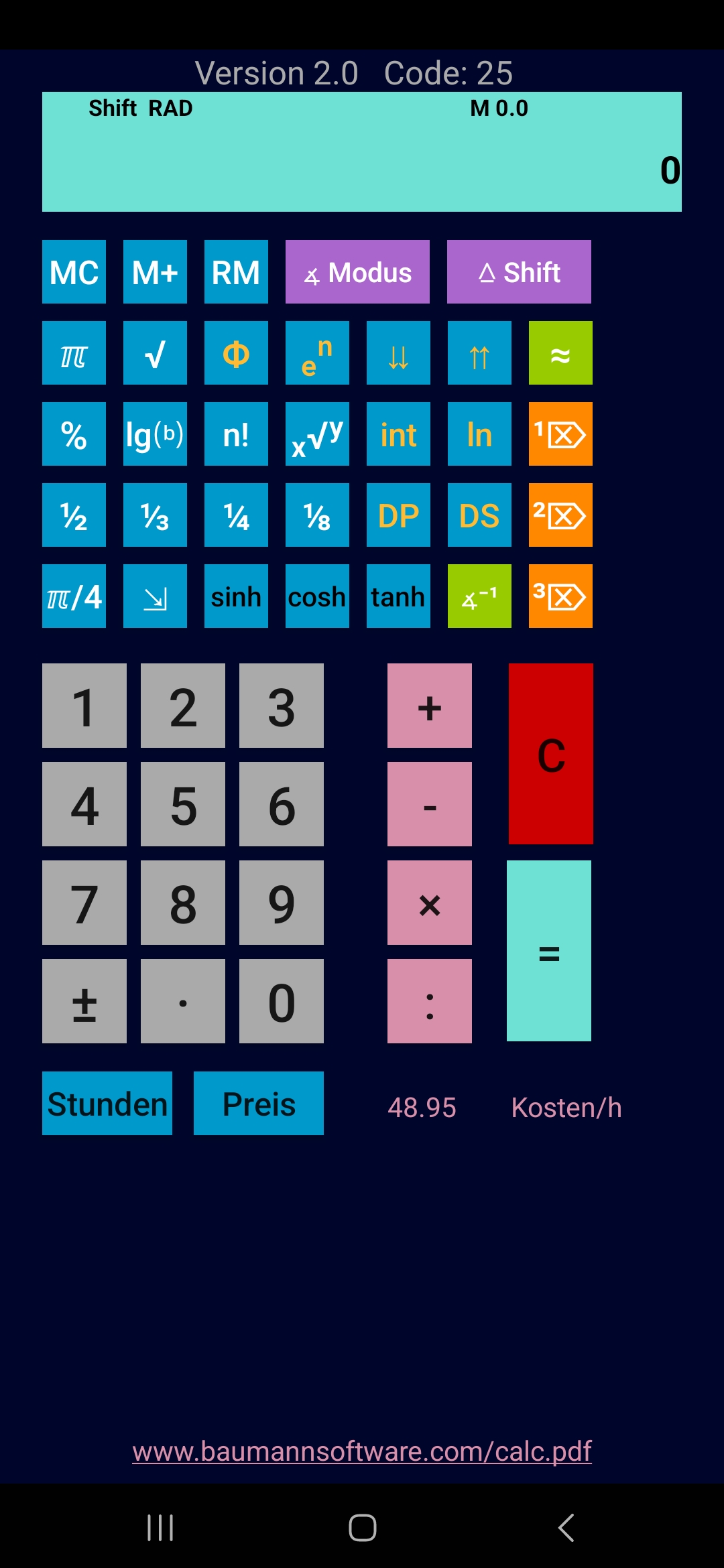Image resolution: width=724 pixels, height=1568 pixels.
Task: Tap the Modus angle mode button
Action: (357, 272)
